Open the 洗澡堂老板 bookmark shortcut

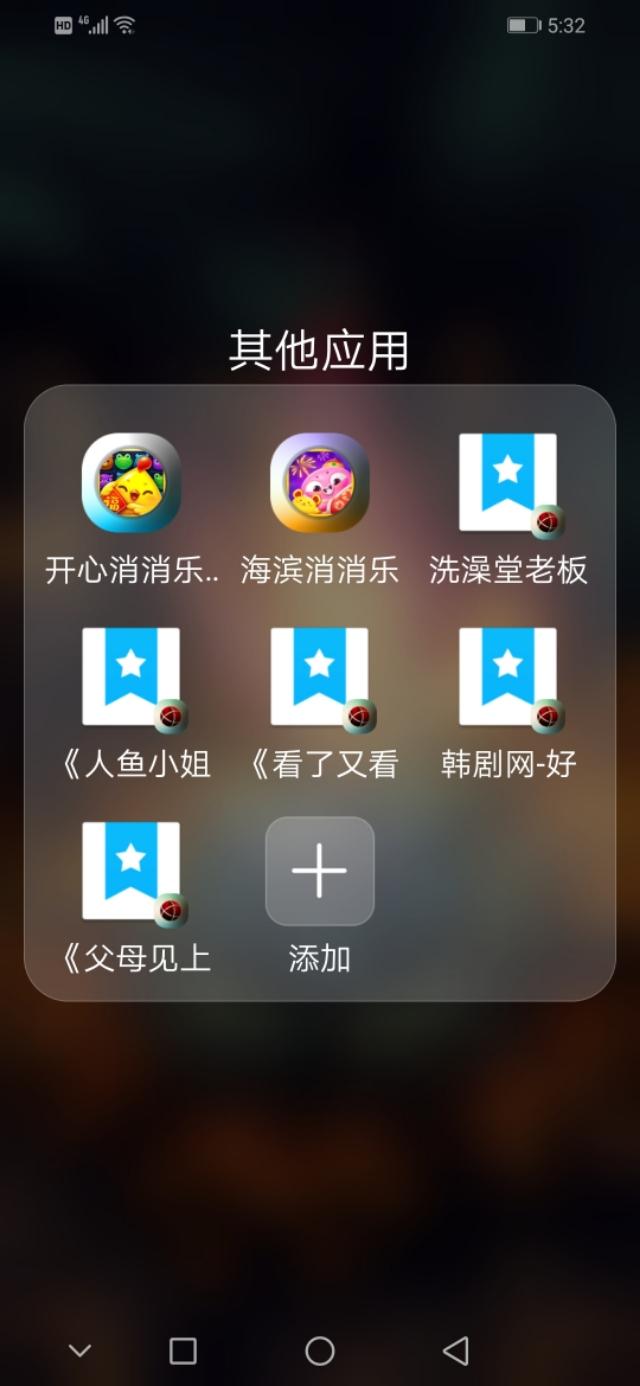tap(508, 483)
